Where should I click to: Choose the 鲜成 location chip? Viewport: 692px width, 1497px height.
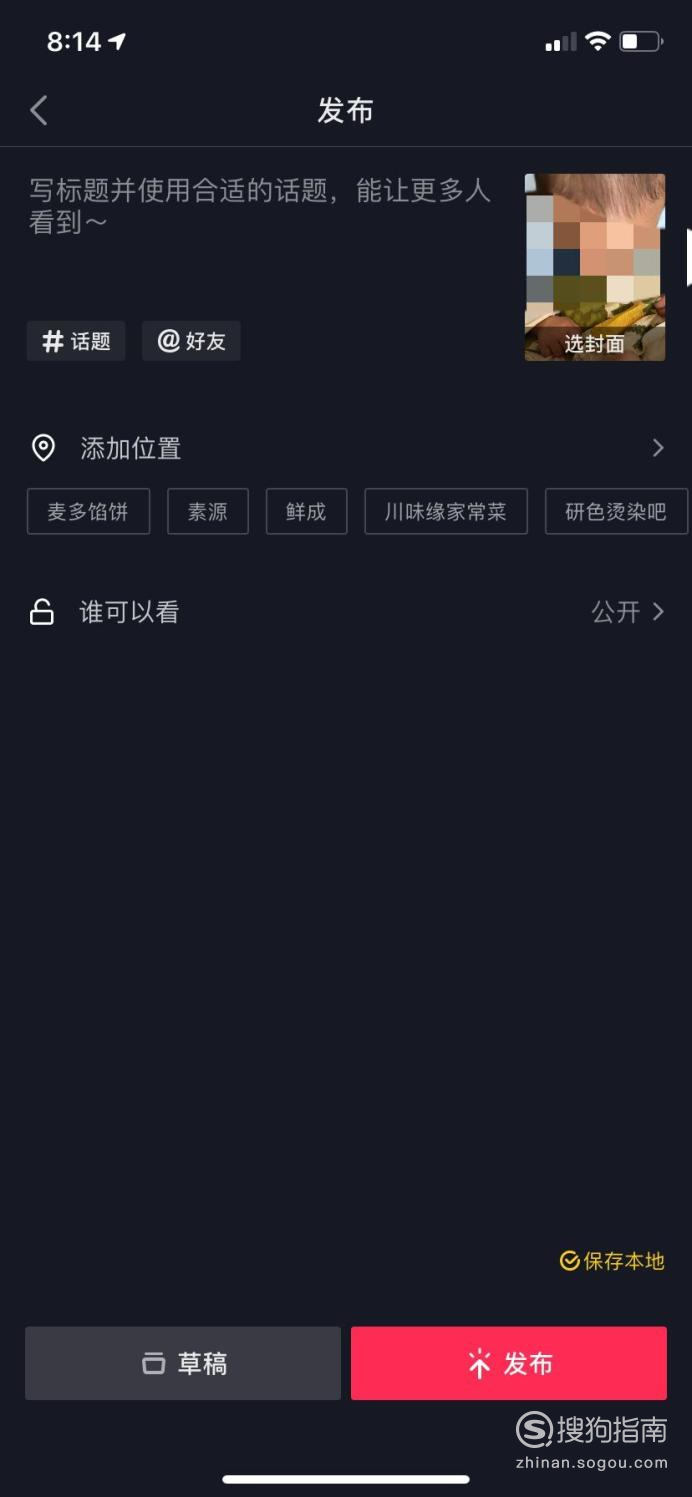[x=306, y=512]
